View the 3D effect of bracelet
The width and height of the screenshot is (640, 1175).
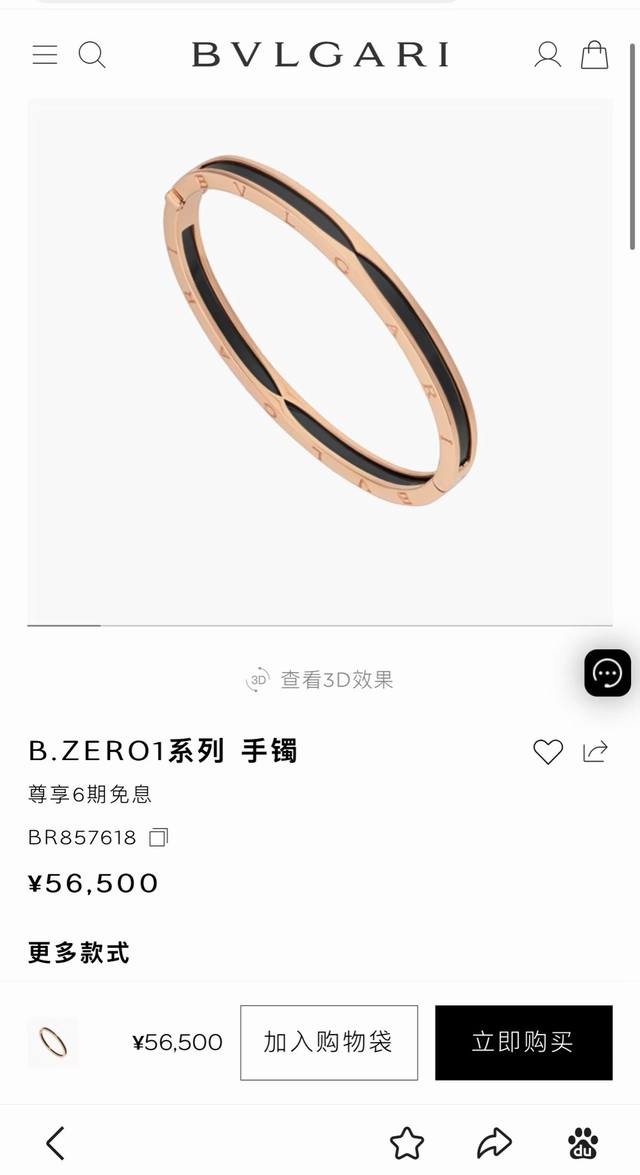(320, 680)
